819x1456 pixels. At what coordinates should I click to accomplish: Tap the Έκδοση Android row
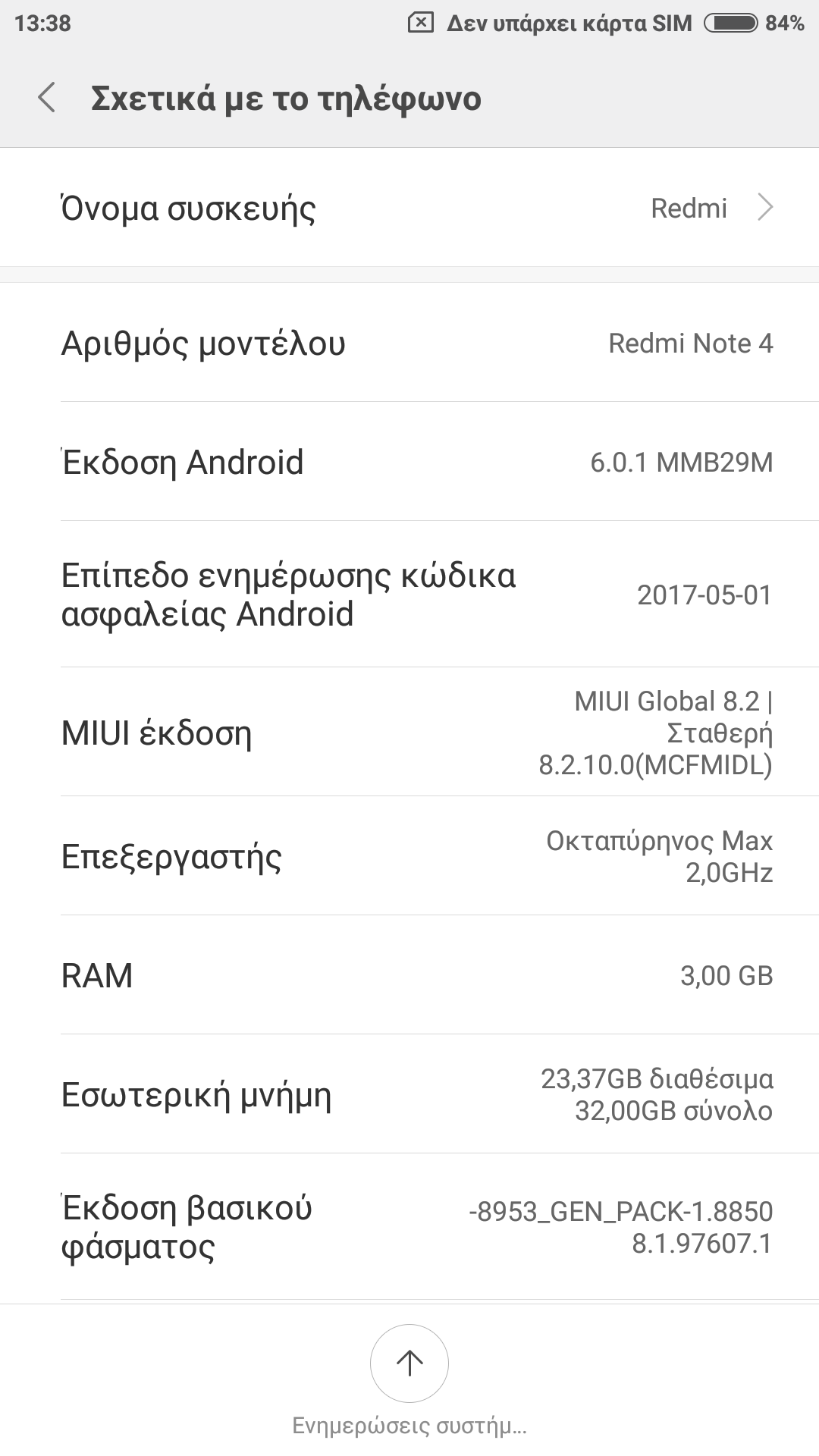pos(409,462)
